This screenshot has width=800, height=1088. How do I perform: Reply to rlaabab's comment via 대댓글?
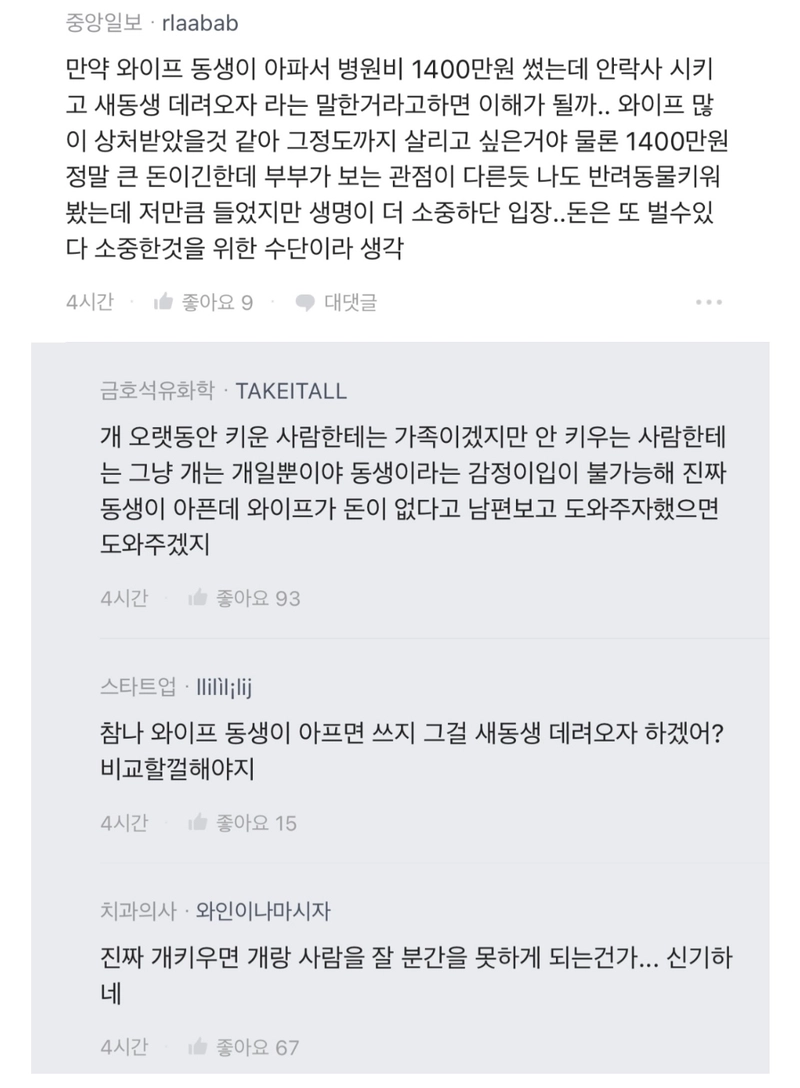click(x=336, y=301)
